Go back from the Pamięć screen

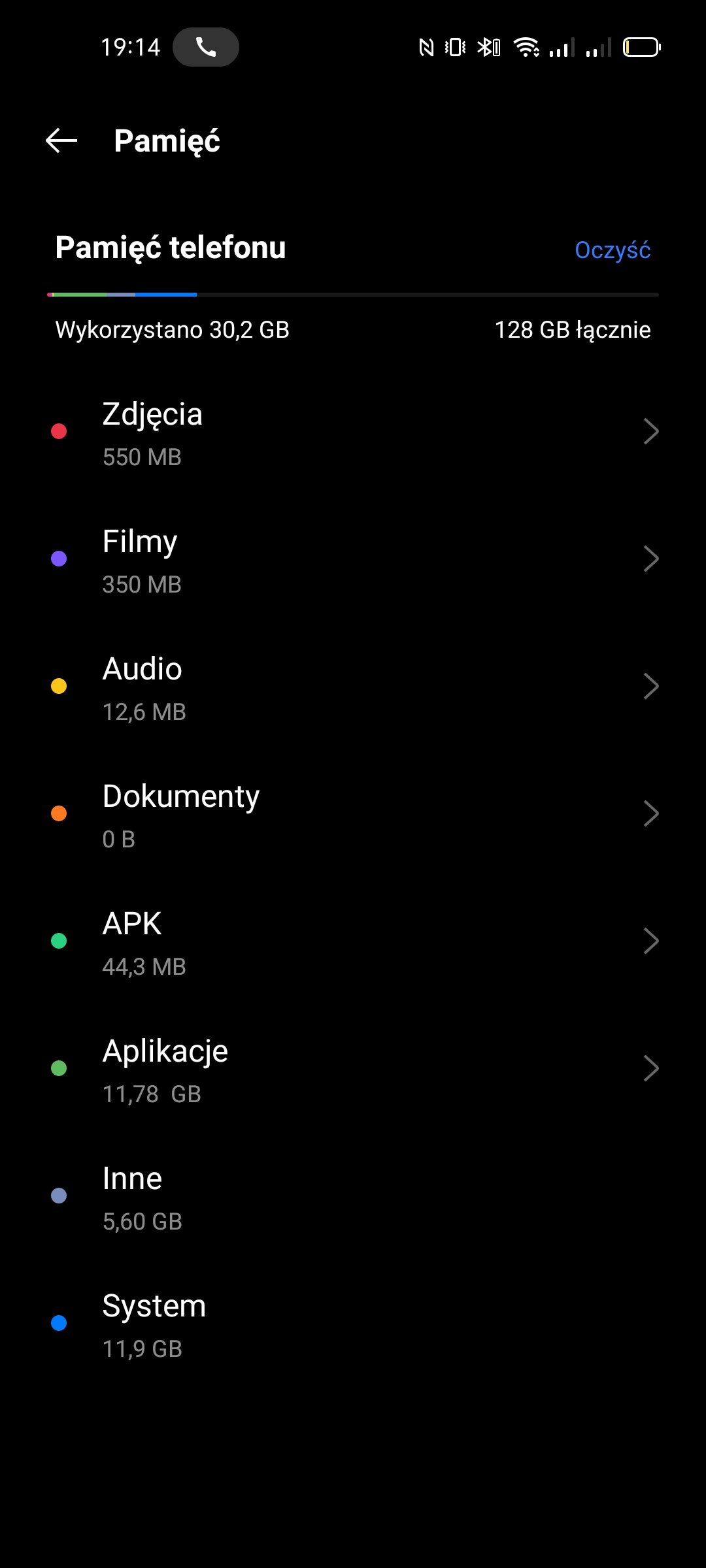(61, 140)
